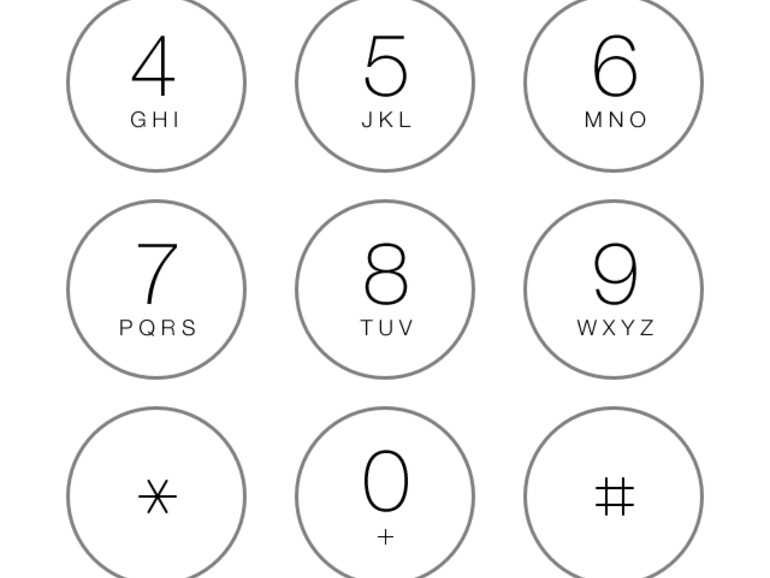Enter digit 6 on the keypad

coord(614,83)
